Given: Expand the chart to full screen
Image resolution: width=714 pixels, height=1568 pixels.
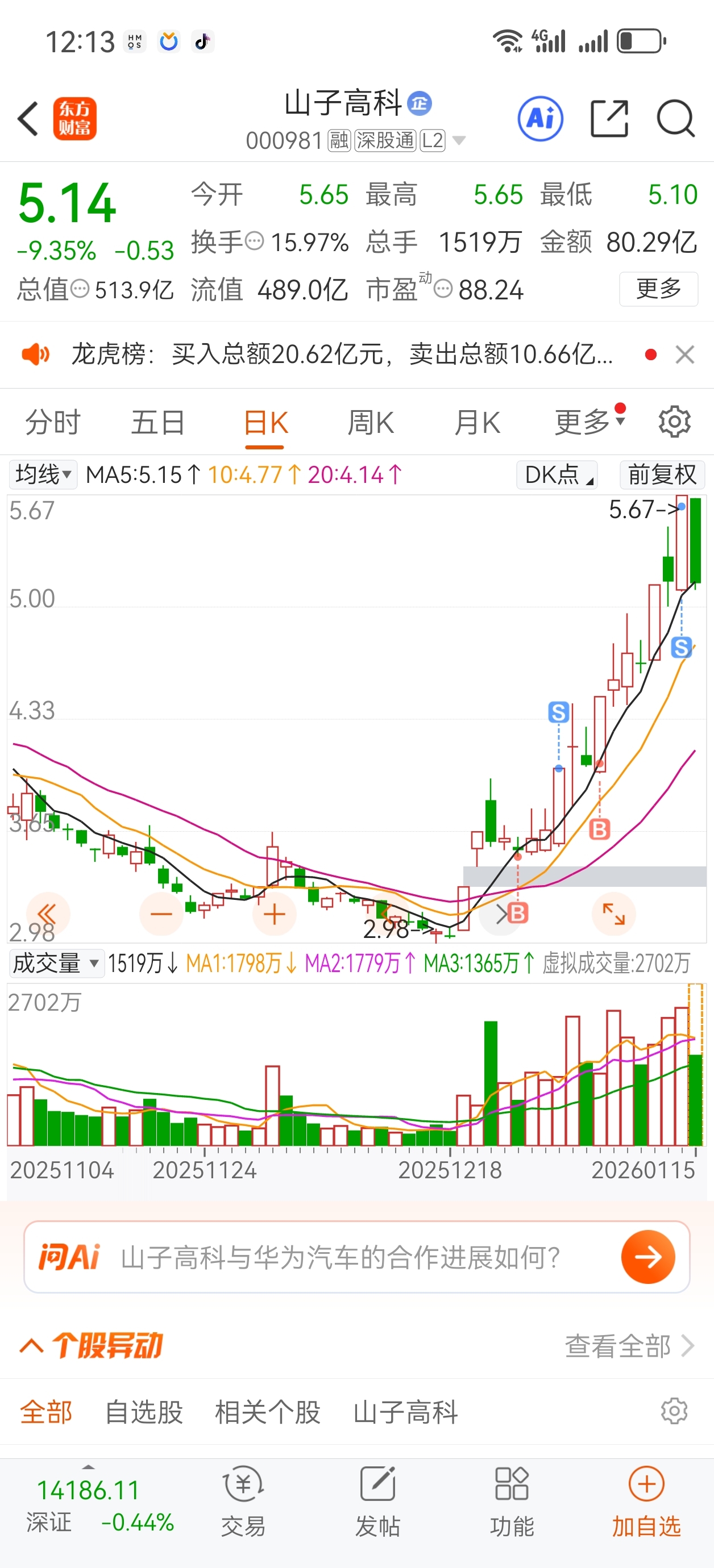Looking at the screenshot, I should point(613,914).
